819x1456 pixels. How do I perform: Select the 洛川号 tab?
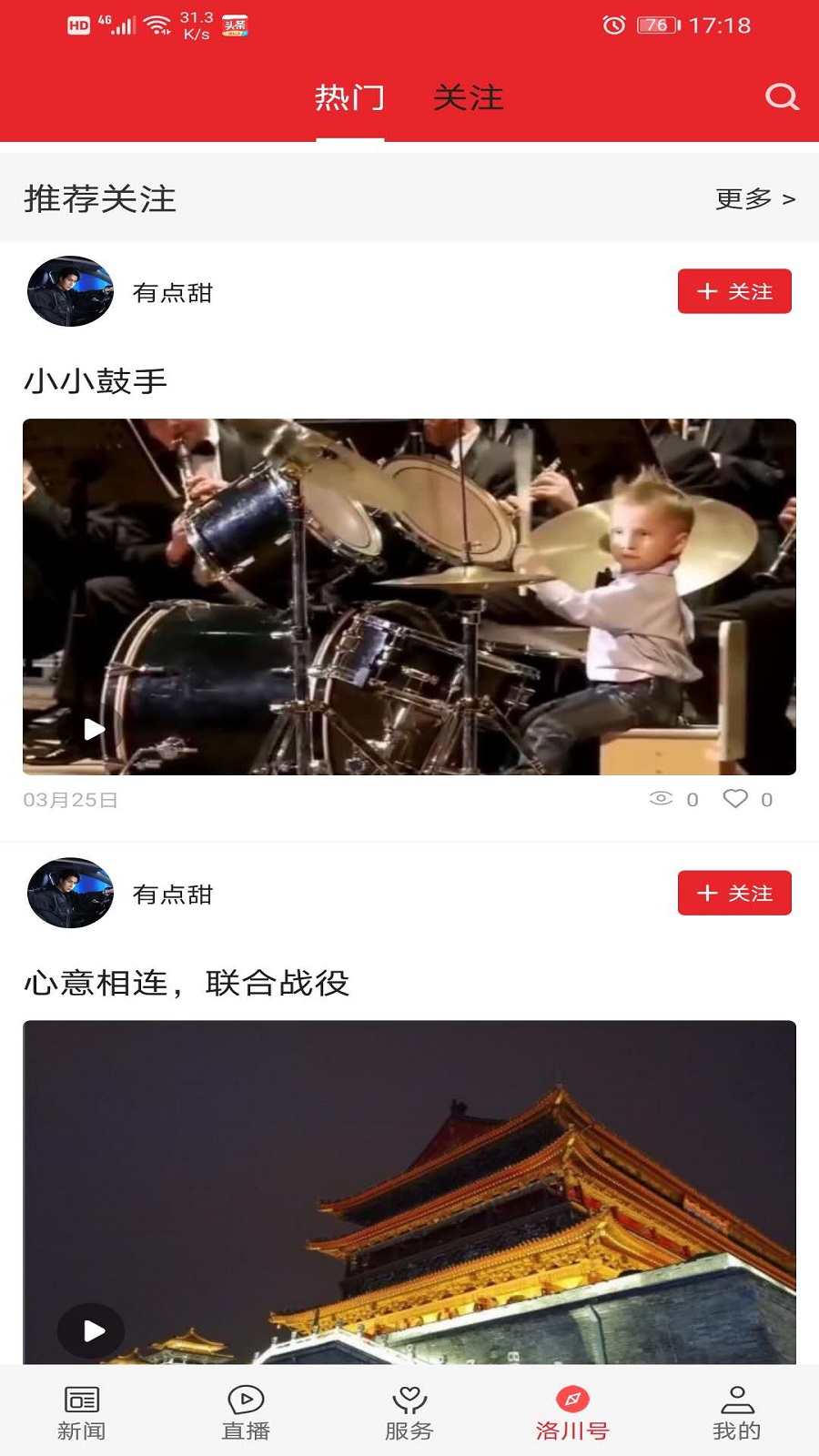point(572,1413)
